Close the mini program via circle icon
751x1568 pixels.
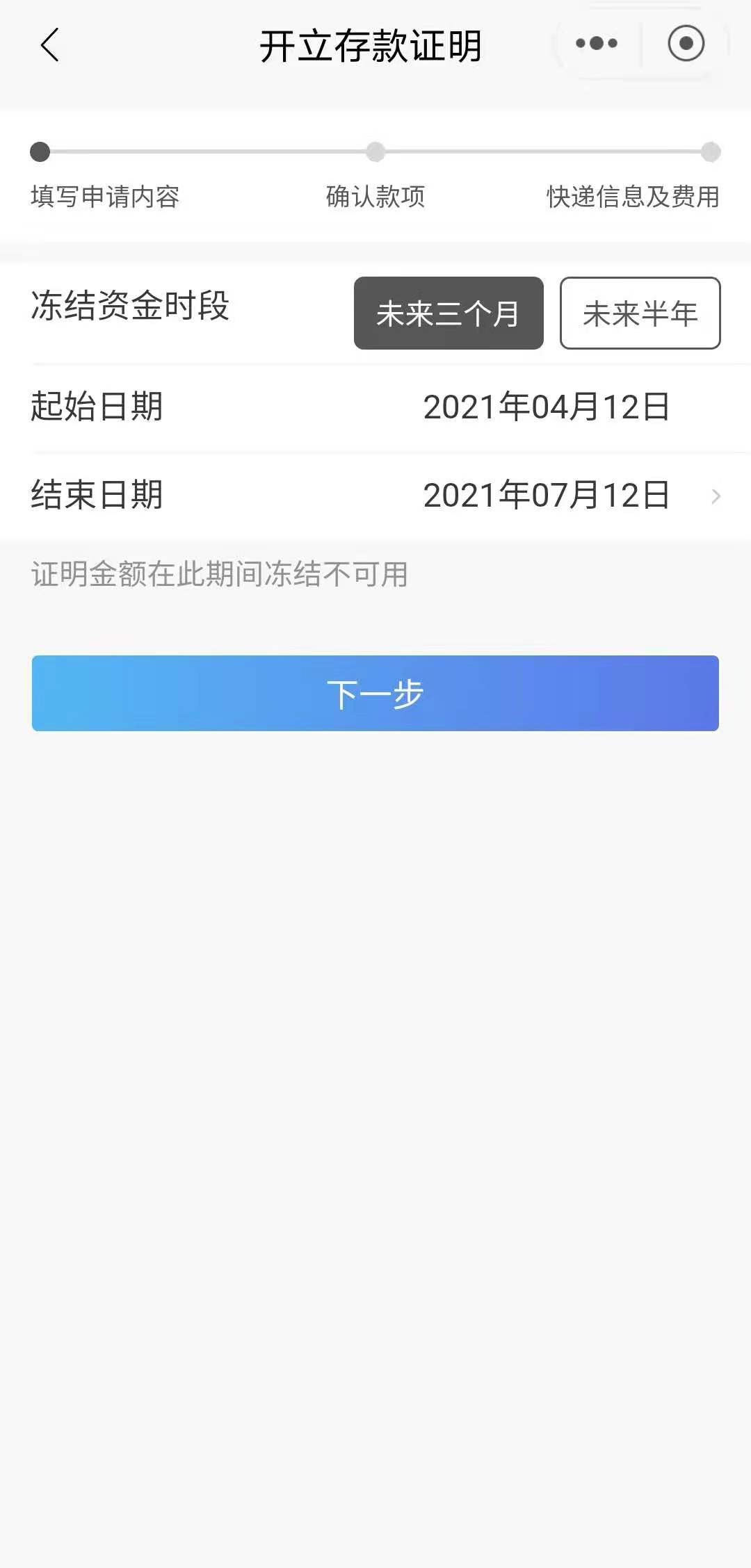[x=686, y=44]
